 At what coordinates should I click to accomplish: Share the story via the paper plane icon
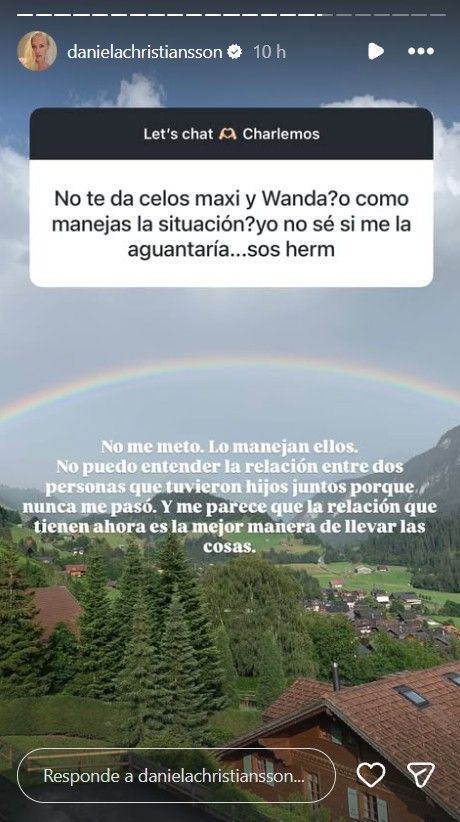coord(421,774)
